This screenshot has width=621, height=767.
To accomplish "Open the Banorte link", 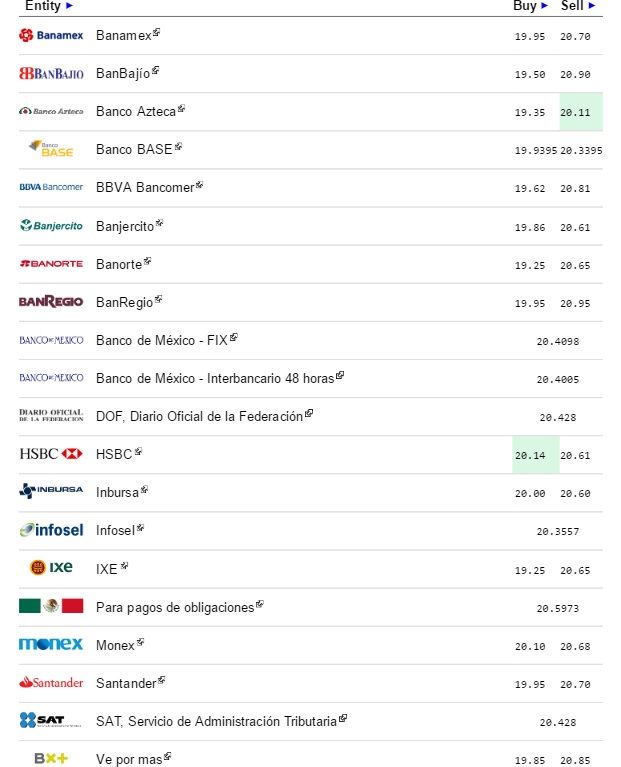I will click(120, 265).
